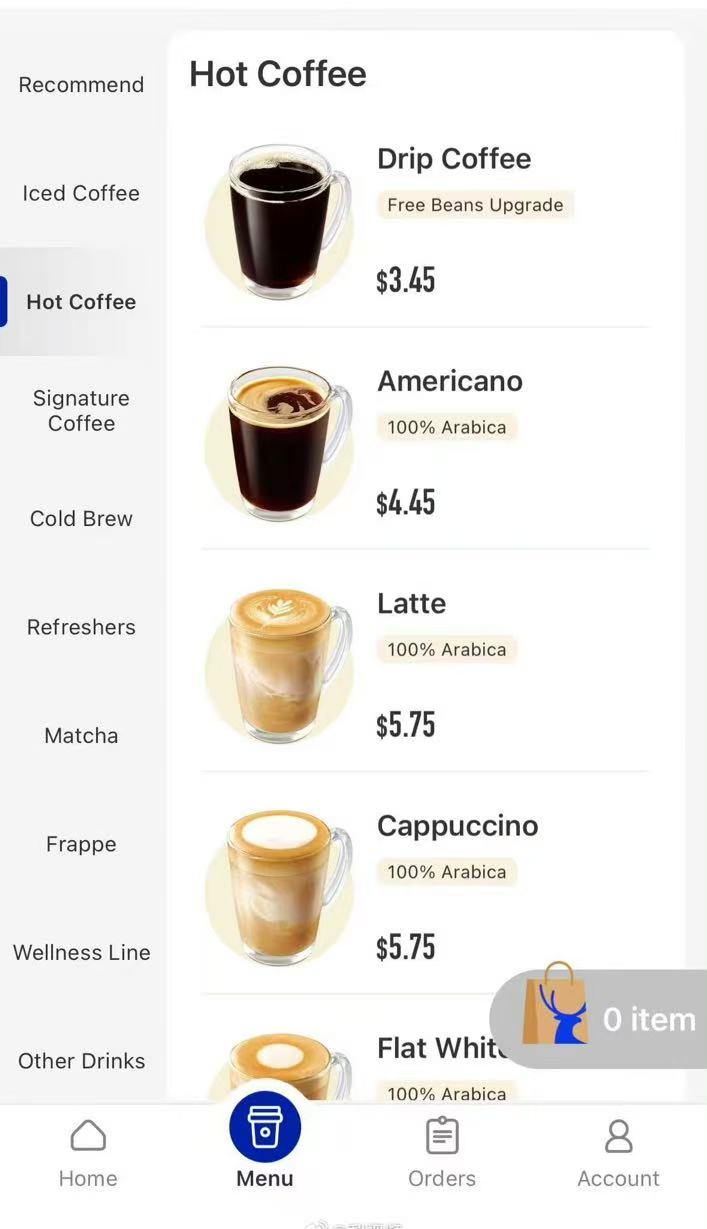Open the Matcha category
Viewport: 707px width, 1229px height.
click(x=81, y=735)
